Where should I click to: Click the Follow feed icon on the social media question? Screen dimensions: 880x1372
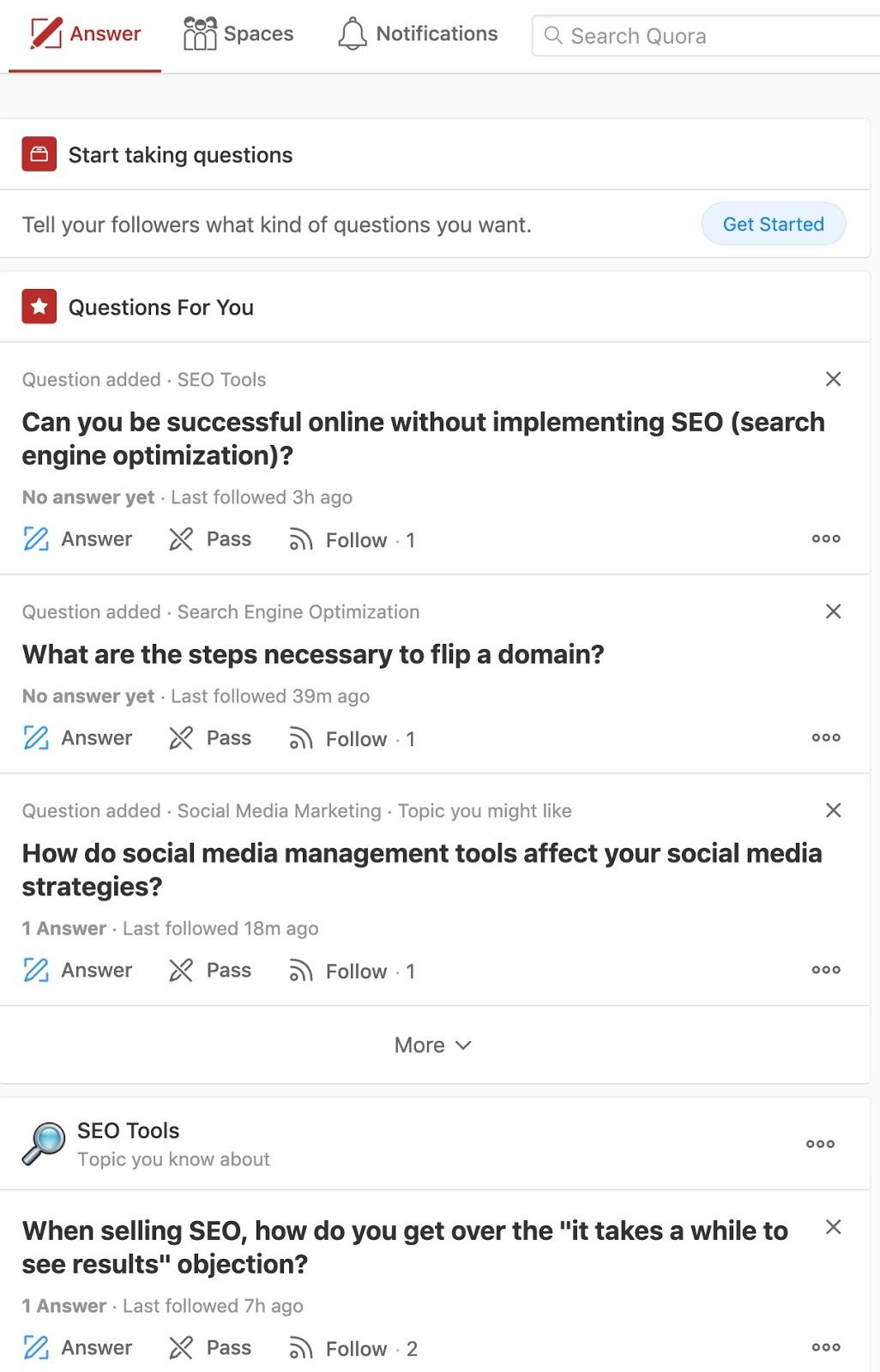point(300,970)
